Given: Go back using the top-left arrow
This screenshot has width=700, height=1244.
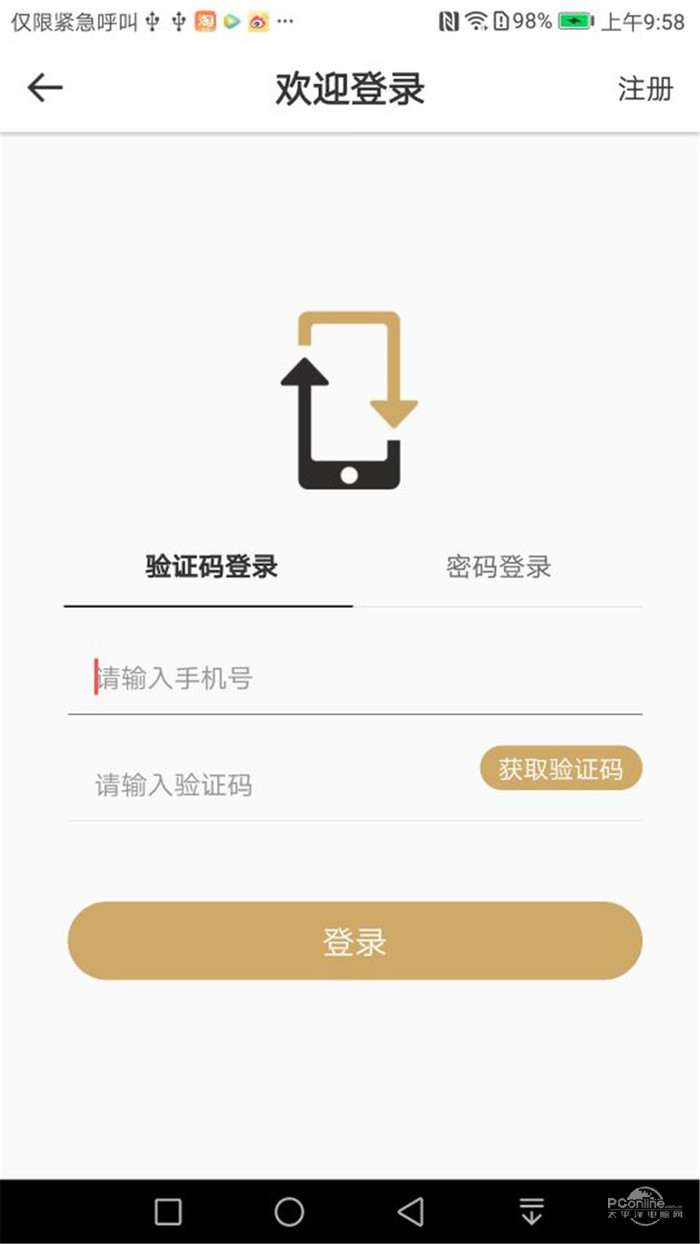Looking at the screenshot, I should coord(45,88).
